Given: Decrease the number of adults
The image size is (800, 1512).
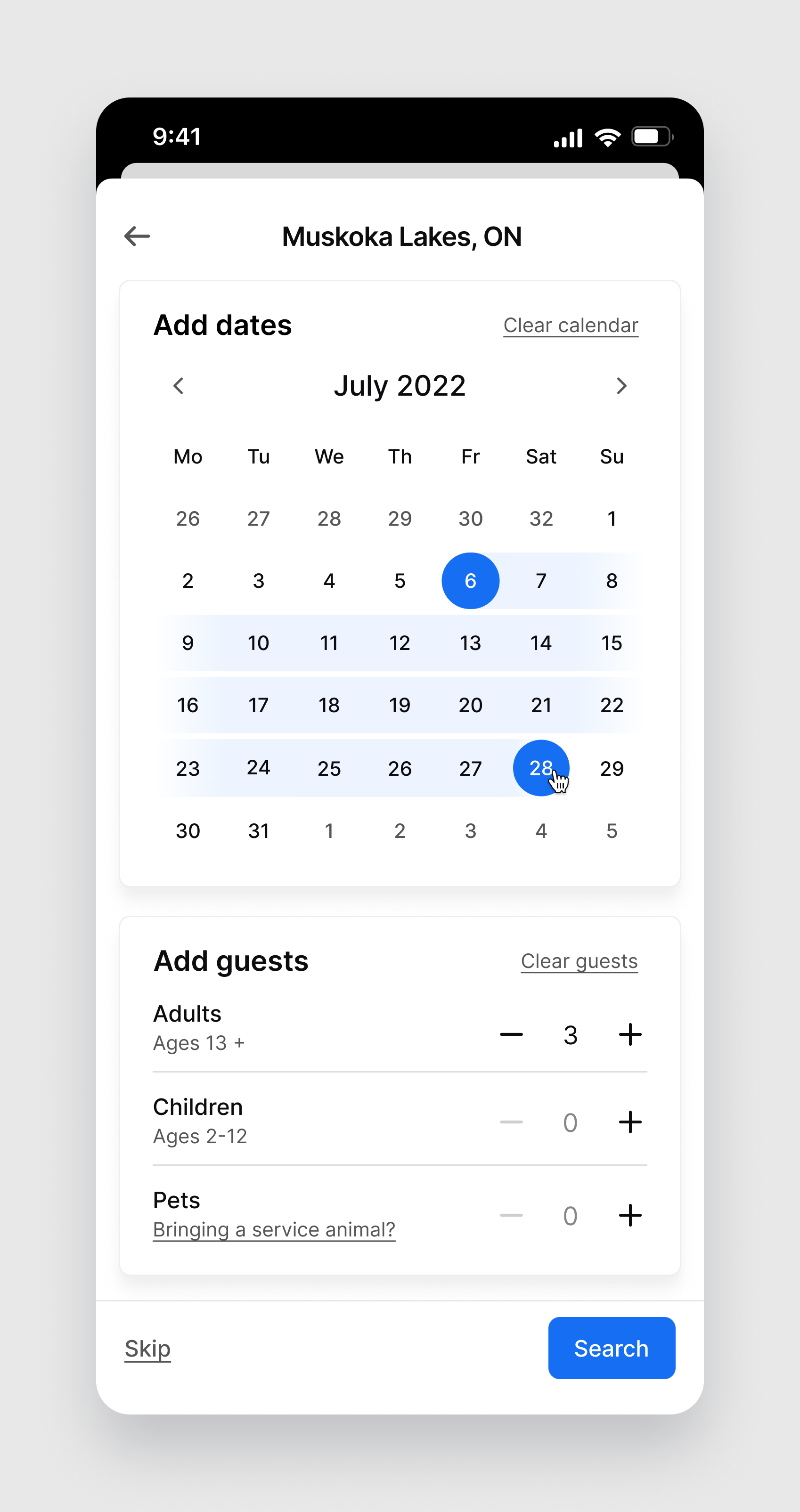Looking at the screenshot, I should (x=511, y=1034).
